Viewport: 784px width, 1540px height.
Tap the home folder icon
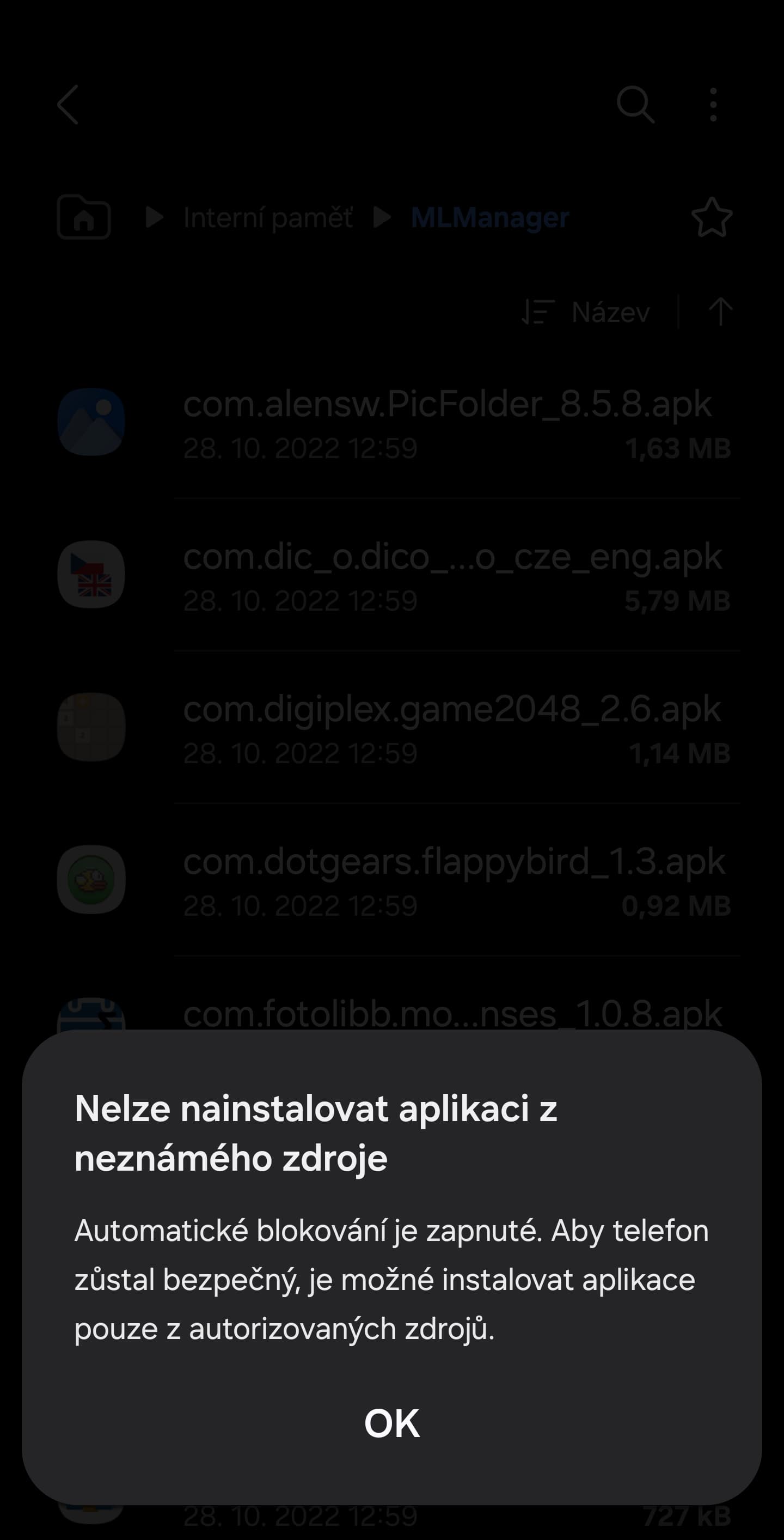pos(84,217)
